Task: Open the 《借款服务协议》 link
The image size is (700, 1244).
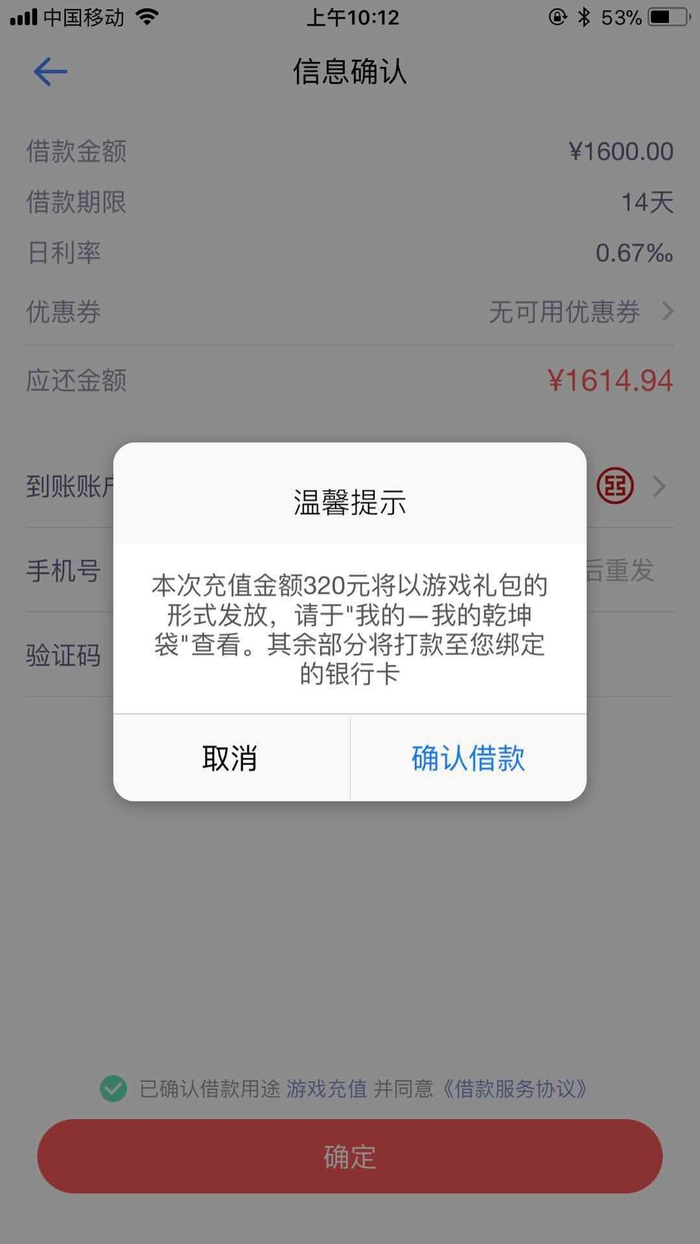Action: [x=514, y=1089]
